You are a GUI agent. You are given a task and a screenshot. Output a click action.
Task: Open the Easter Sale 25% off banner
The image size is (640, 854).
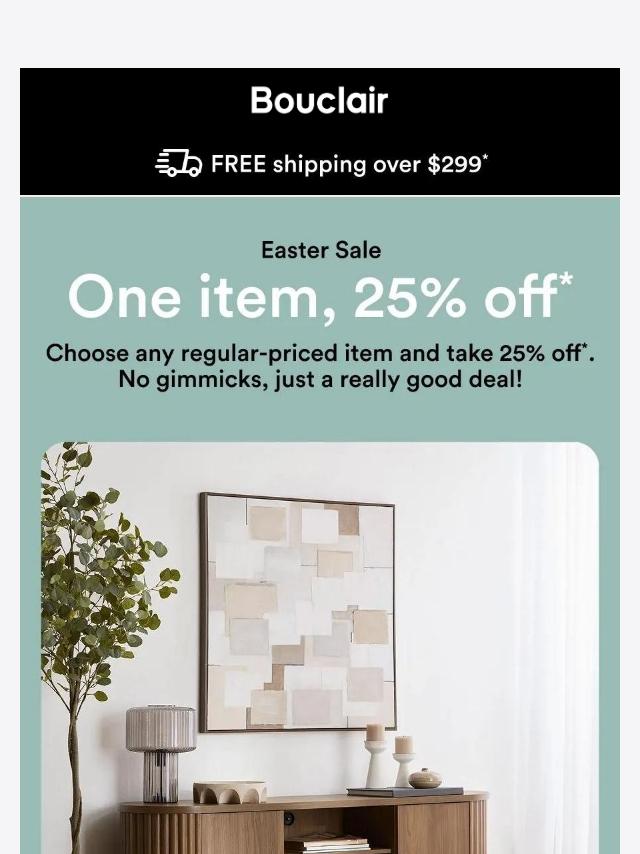[320, 299]
